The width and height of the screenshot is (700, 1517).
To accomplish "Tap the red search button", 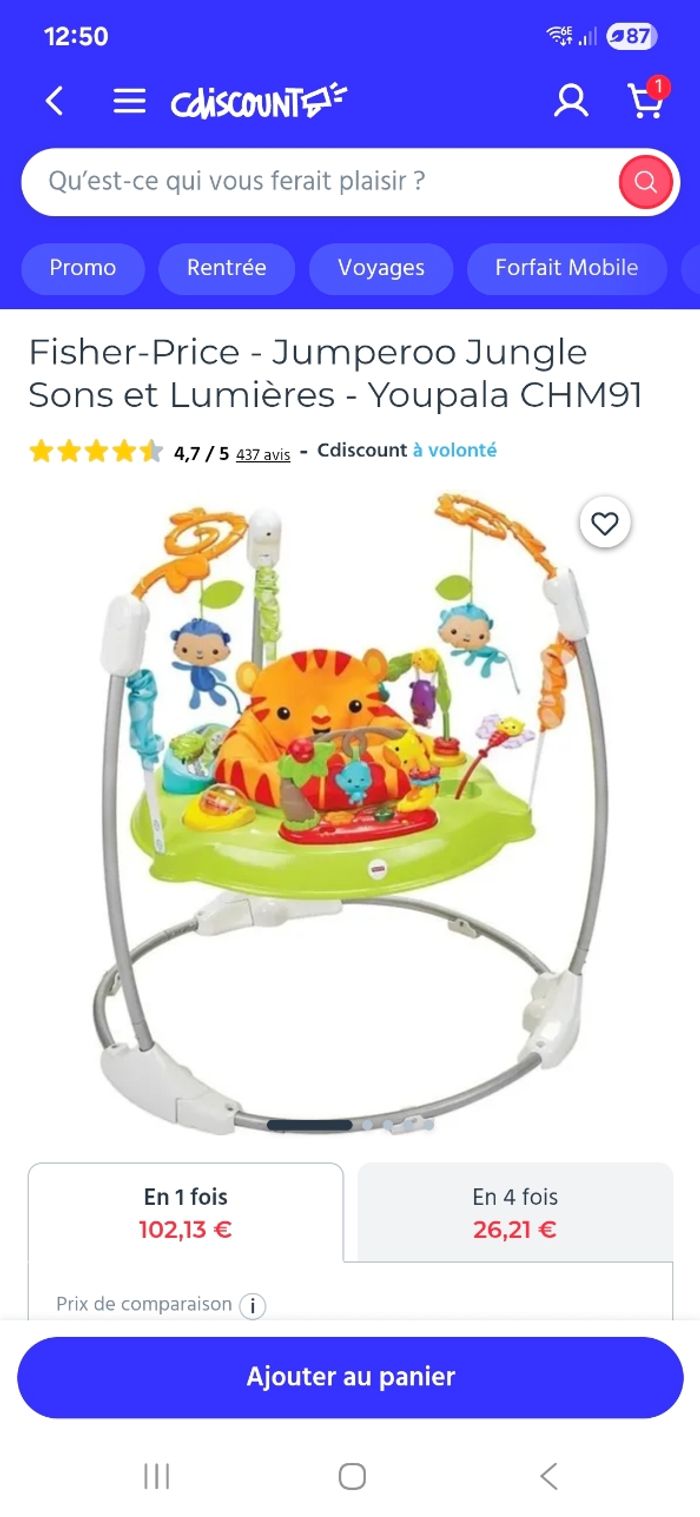I will (x=645, y=182).
